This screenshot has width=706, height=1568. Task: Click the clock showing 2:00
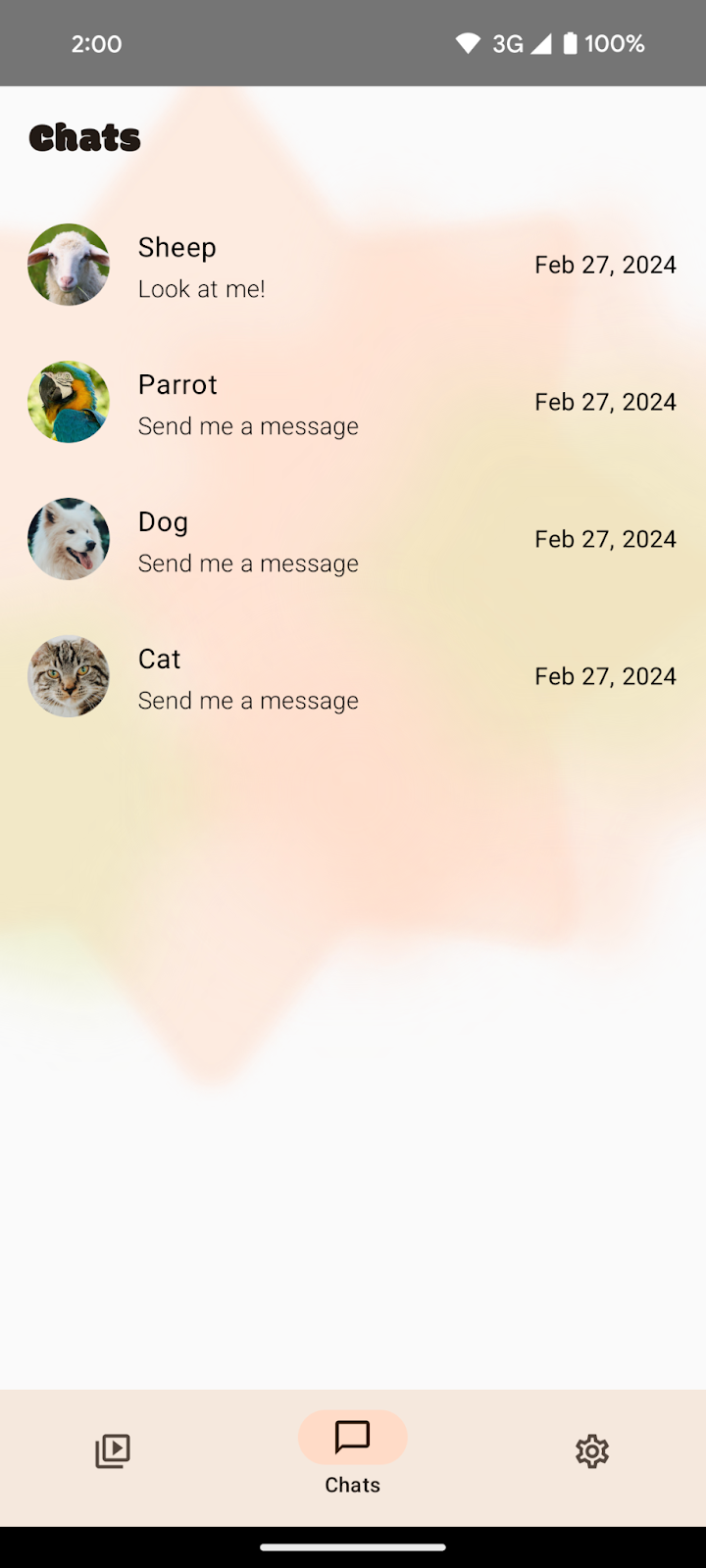97,43
